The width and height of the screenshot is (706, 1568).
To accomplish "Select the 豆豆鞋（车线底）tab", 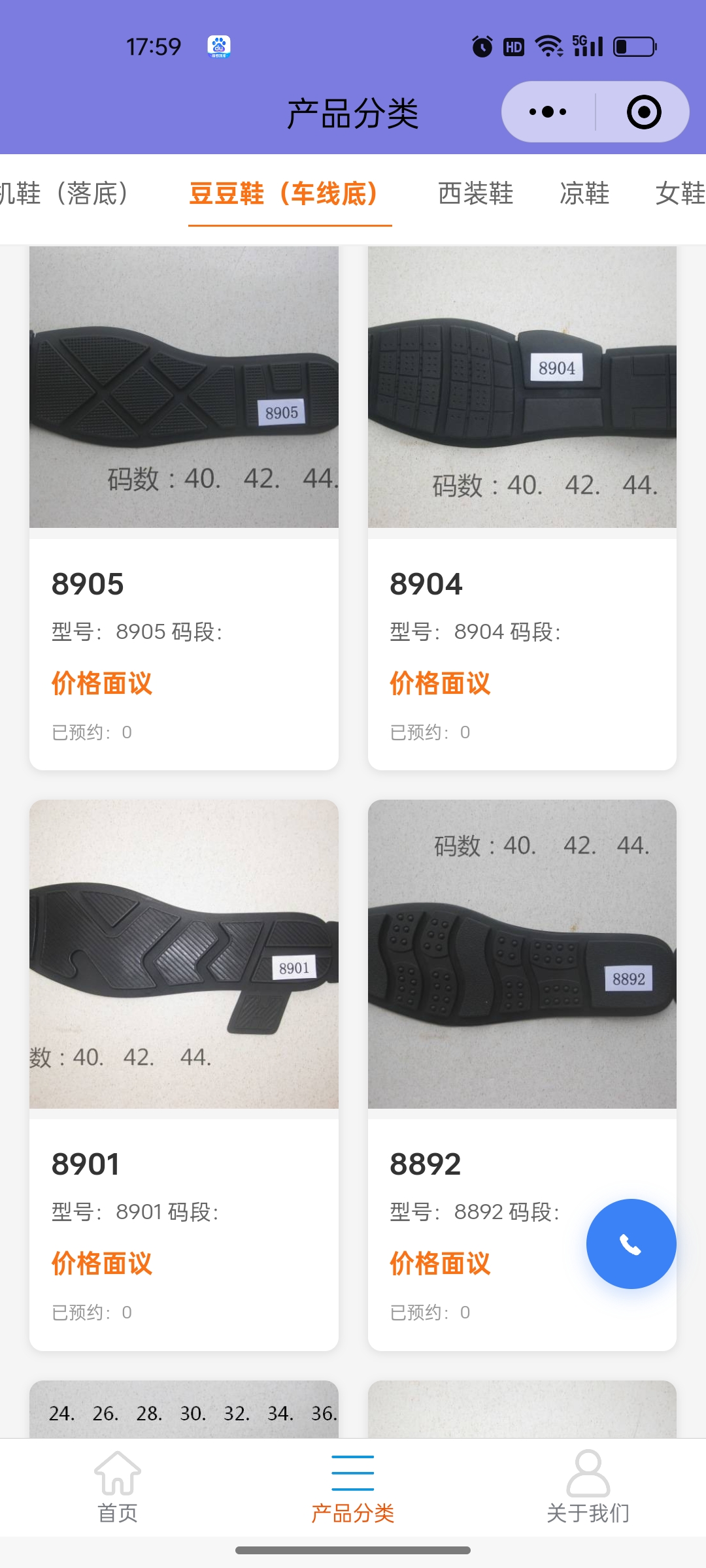I will (284, 193).
